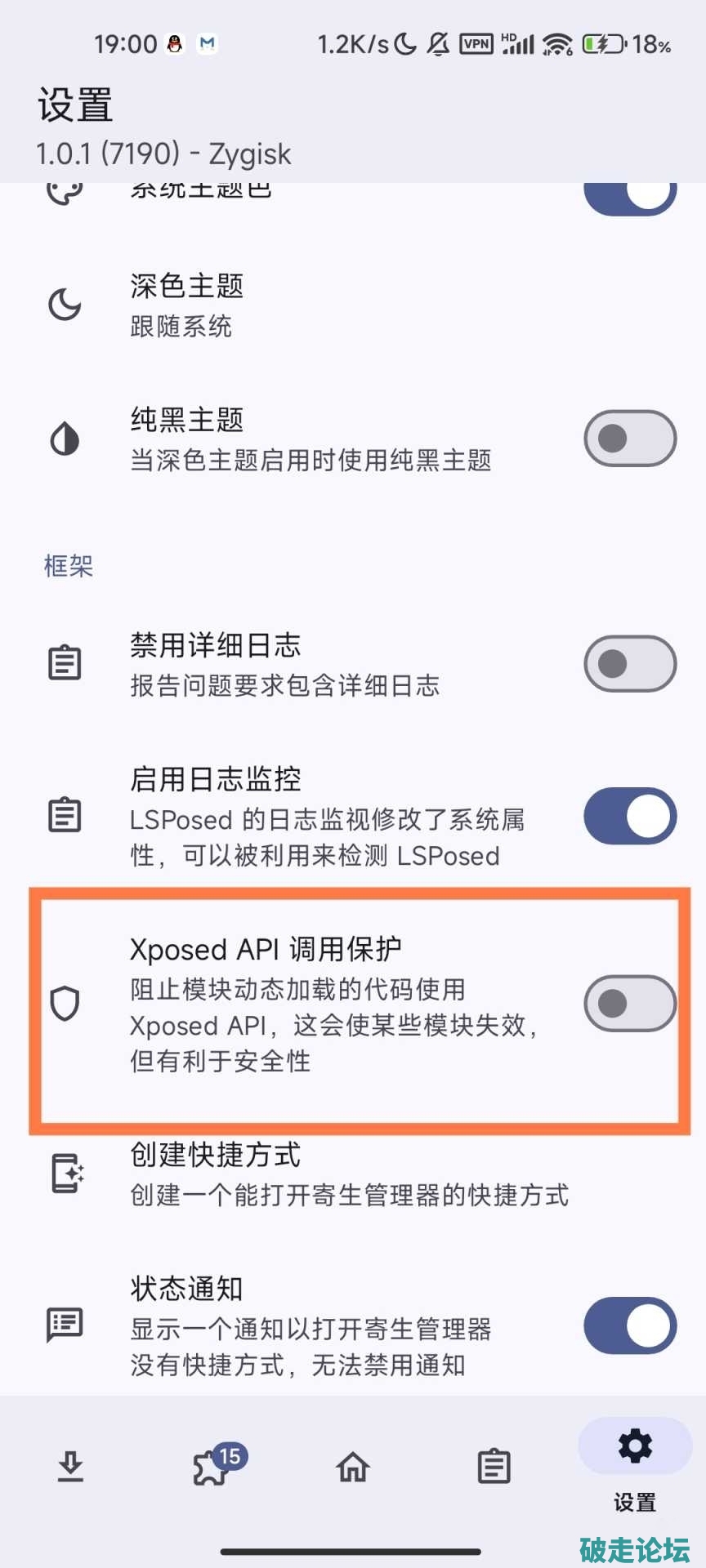Open the logs tab
This screenshot has width=706, height=1568.
coord(494,1467)
